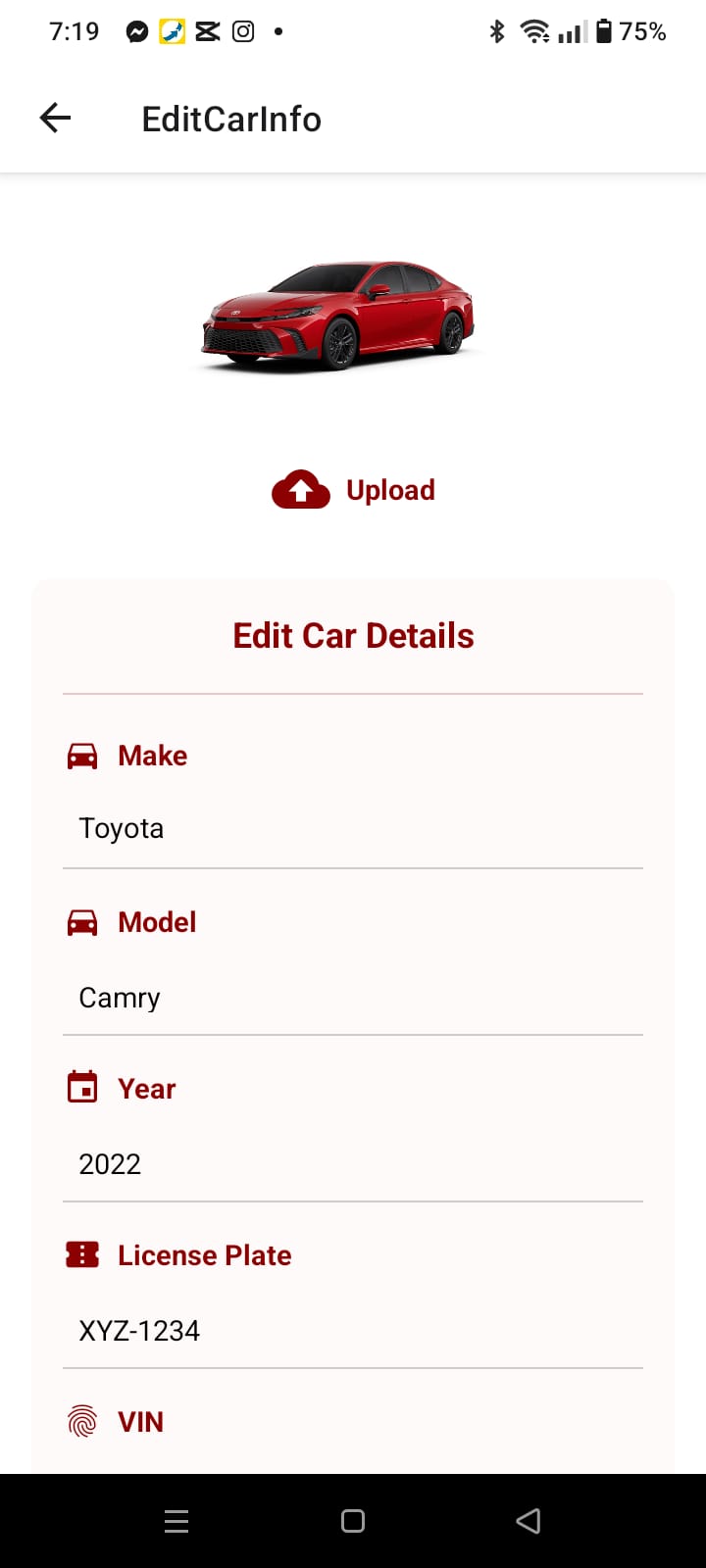Edit the Make field showing Toyota
Image resolution: width=706 pixels, height=1568 pixels.
point(351,829)
